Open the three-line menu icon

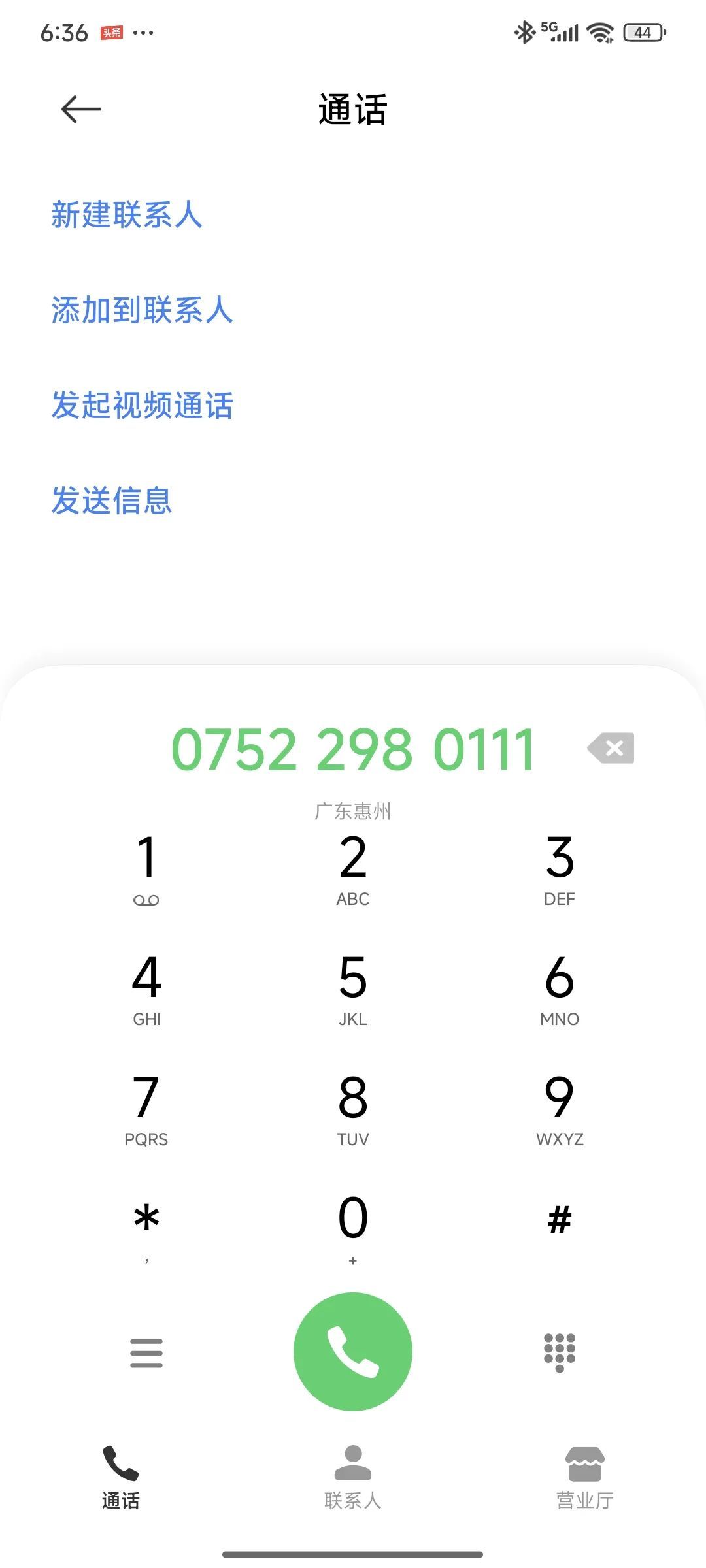(146, 1352)
